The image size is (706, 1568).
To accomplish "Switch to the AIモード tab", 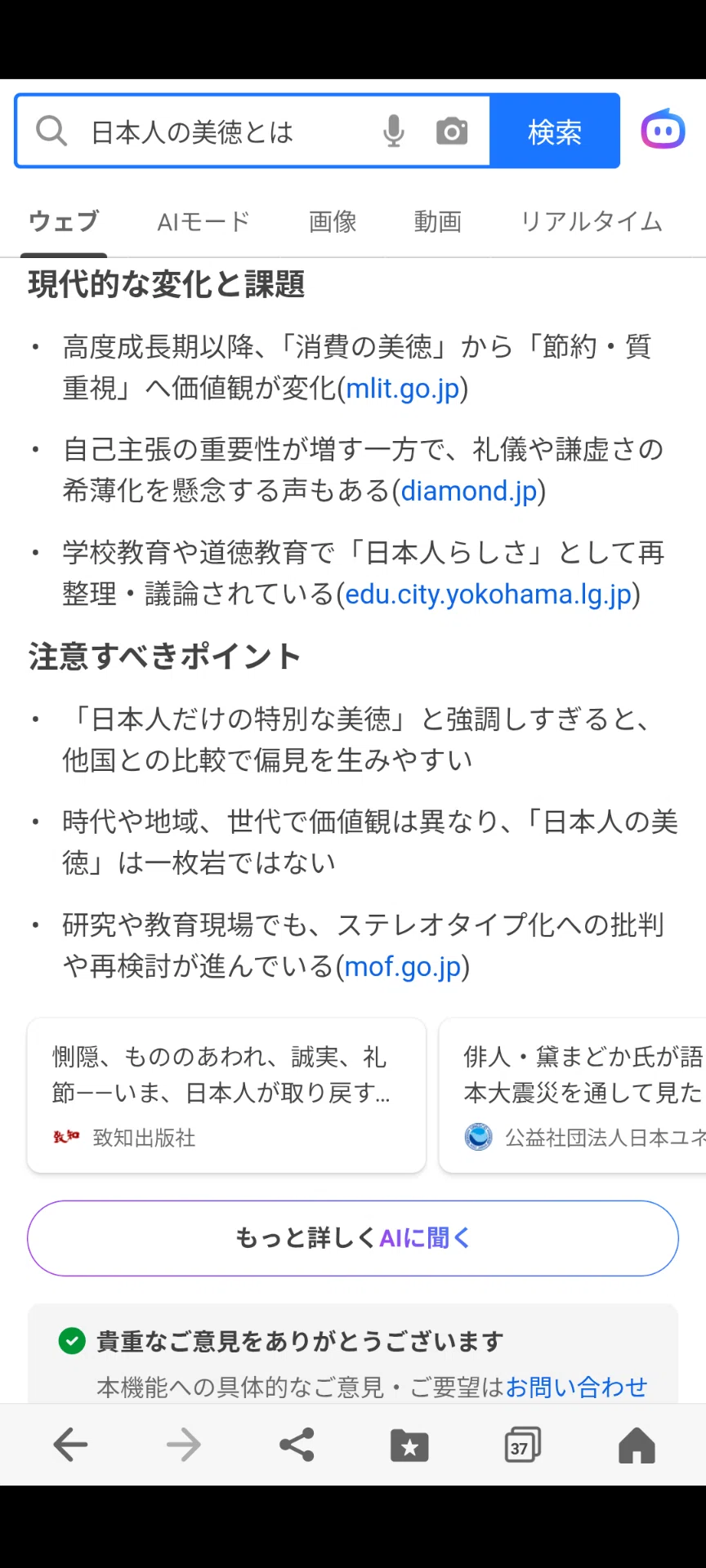I will tap(203, 221).
